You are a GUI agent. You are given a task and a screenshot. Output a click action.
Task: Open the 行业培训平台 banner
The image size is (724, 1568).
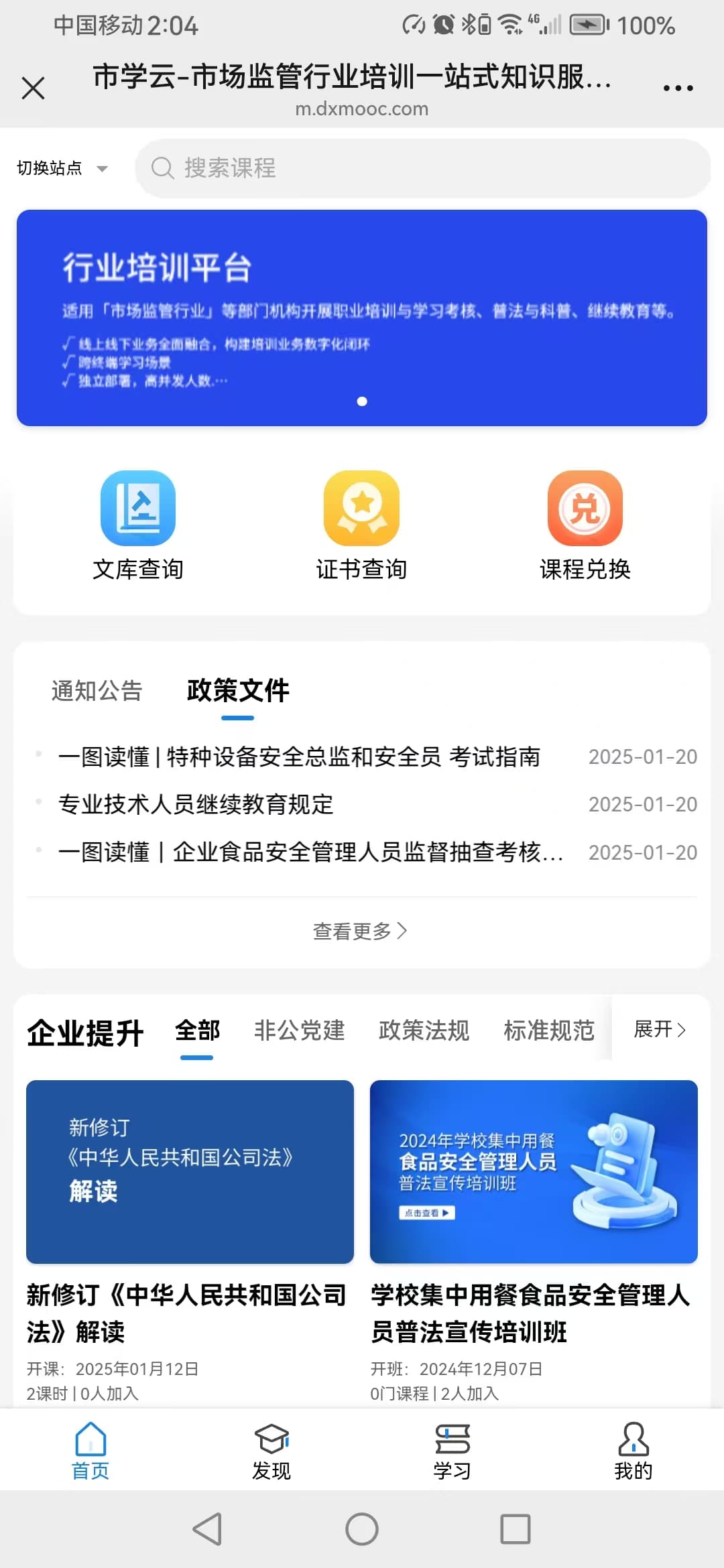(362, 318)
